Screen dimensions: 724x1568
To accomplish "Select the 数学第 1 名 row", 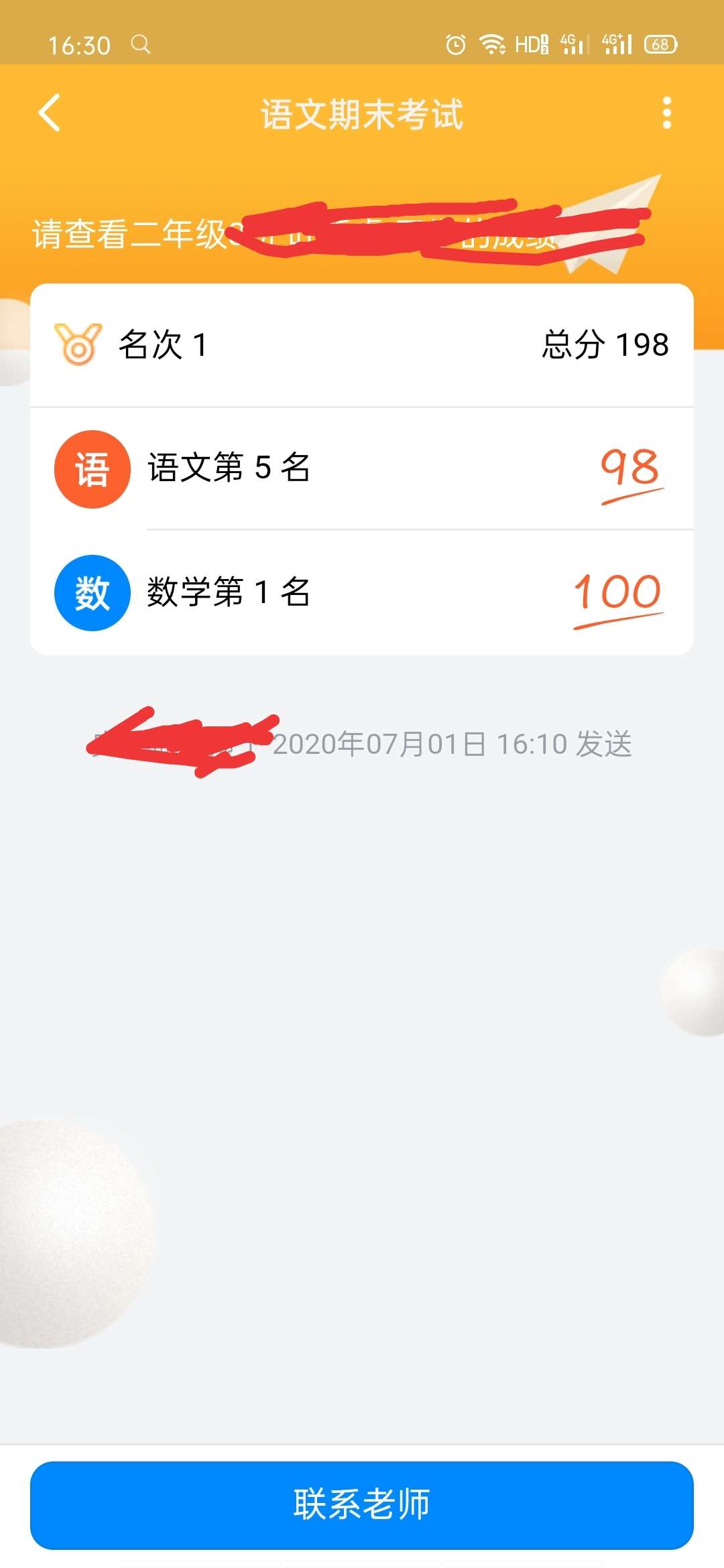I will [228, 592].
